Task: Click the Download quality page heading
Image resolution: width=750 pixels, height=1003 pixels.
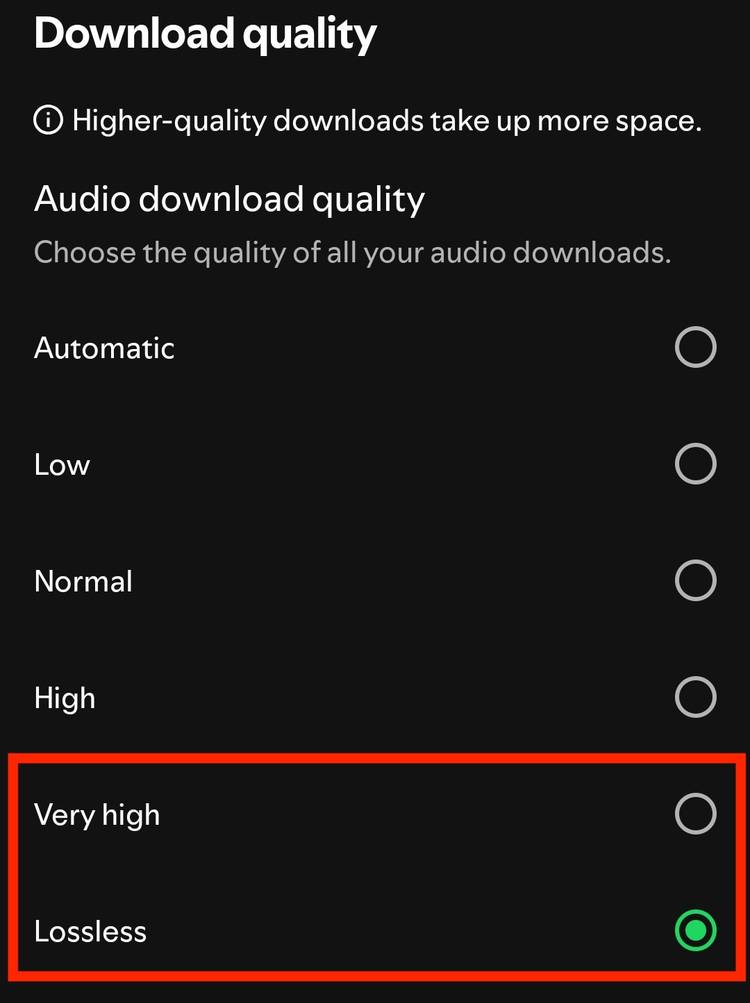Action: click(x=205, y=33)
